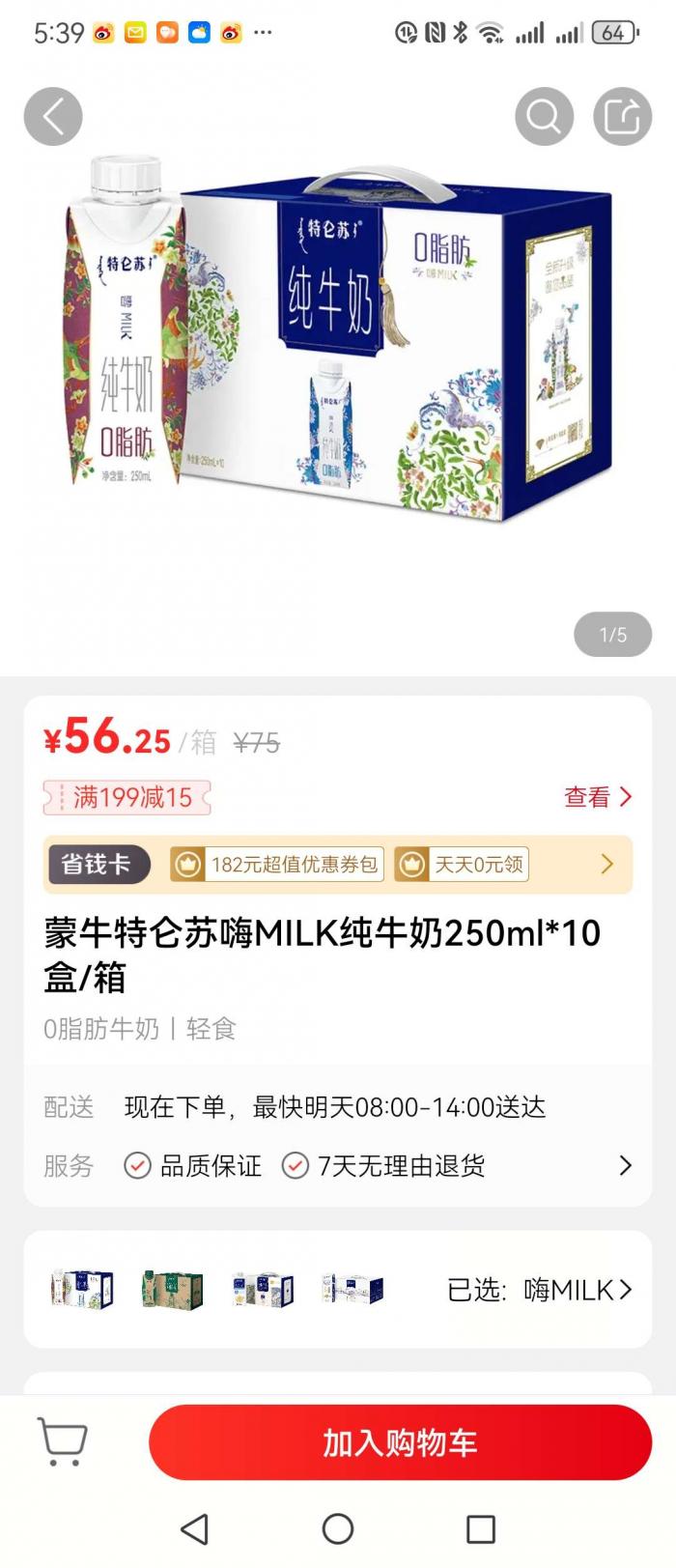Image resolution: width=676 pixels, height=1568 pixels.
Task: Tap the system back navigation button
Action: (195, 1528)
